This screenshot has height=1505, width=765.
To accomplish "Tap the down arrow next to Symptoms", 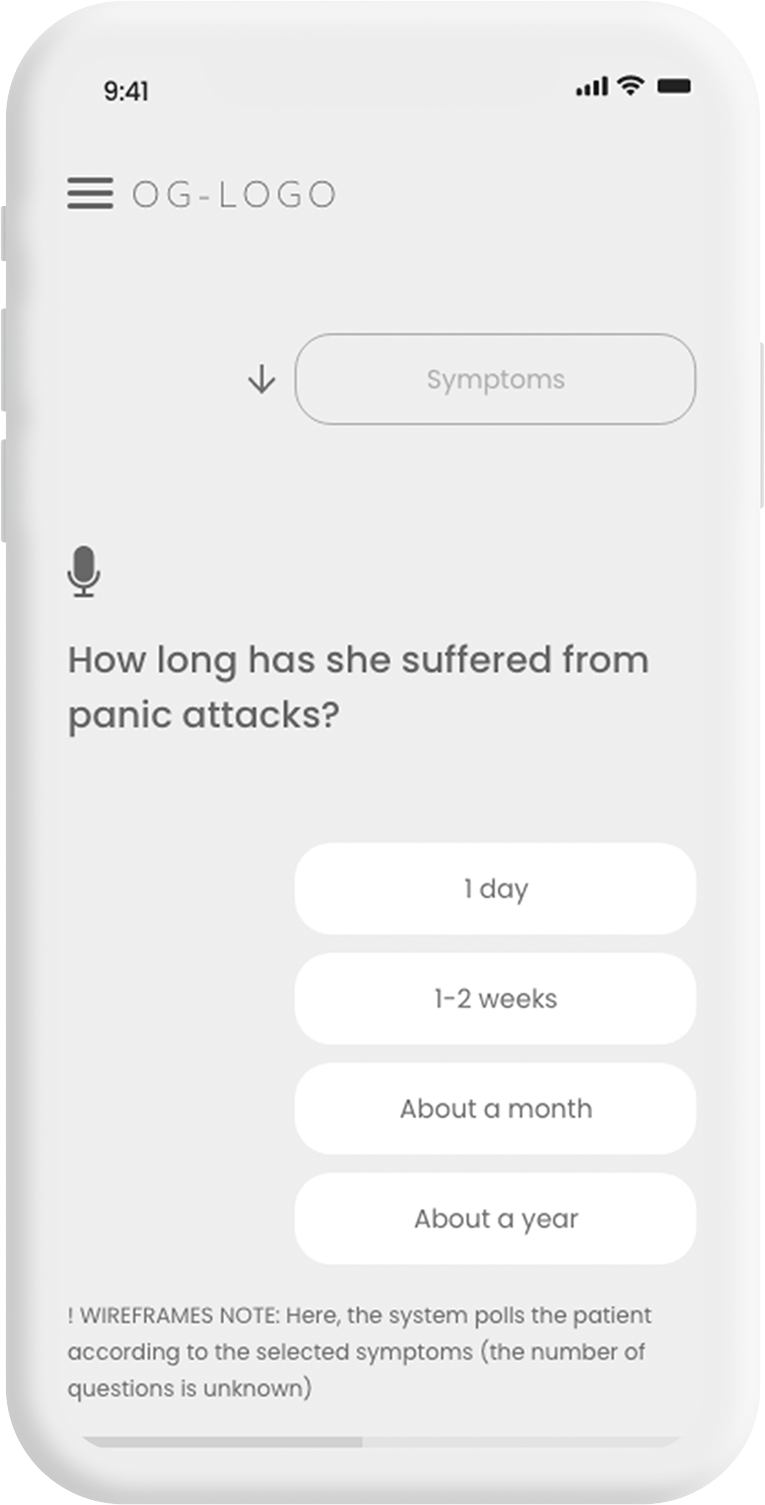I will (x=261, y=379).
